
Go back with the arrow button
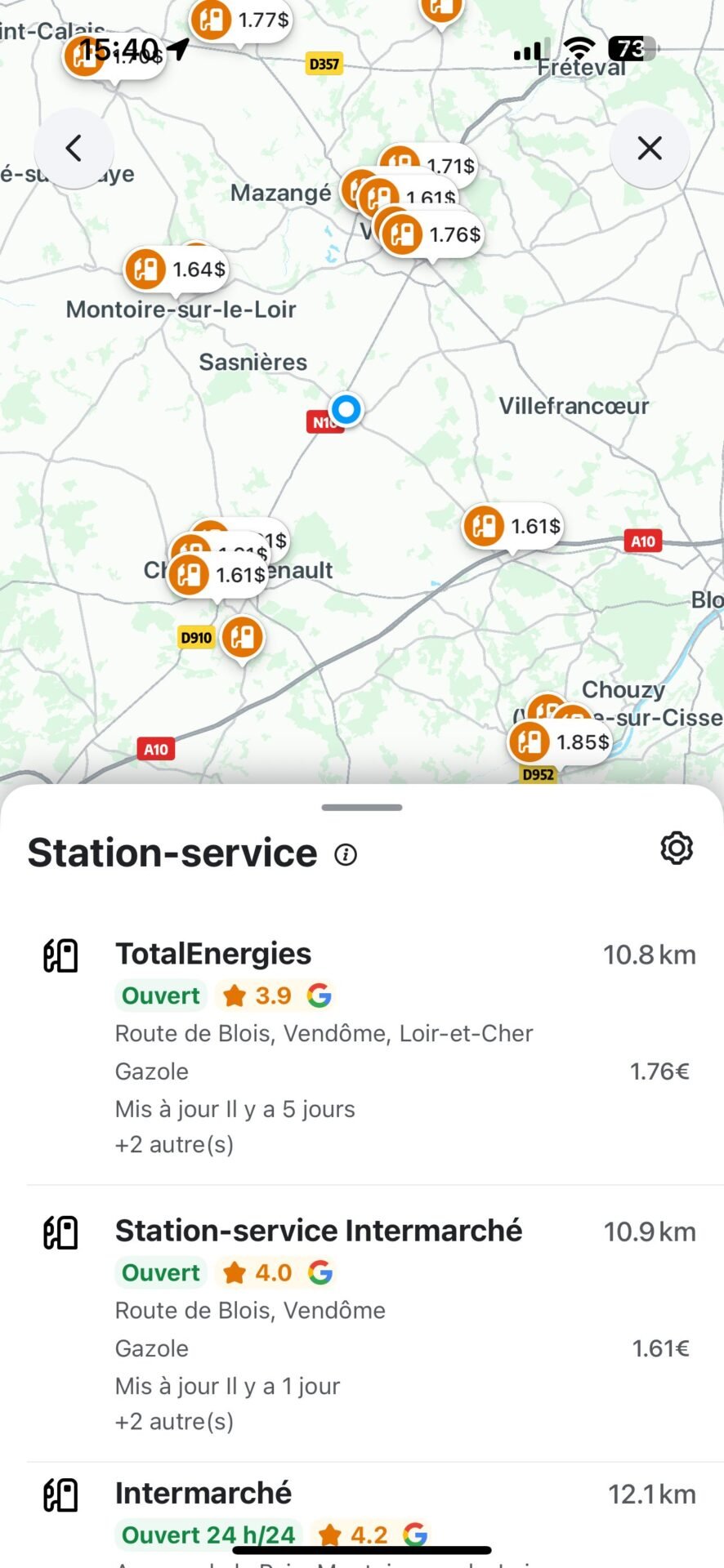(74, 149)
